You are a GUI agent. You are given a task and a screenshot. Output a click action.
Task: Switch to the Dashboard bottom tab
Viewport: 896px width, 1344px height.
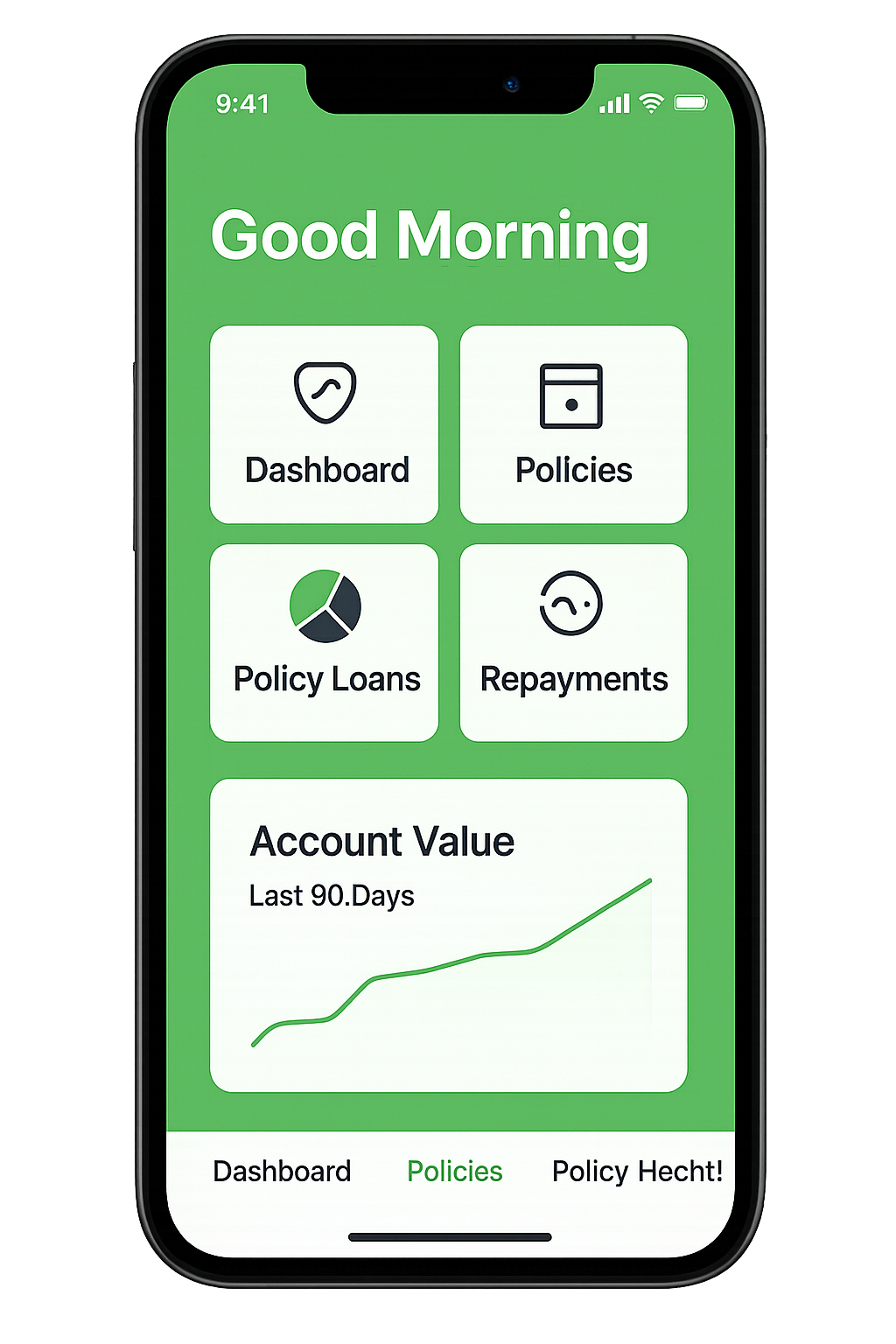click(x=282, y=1171)
